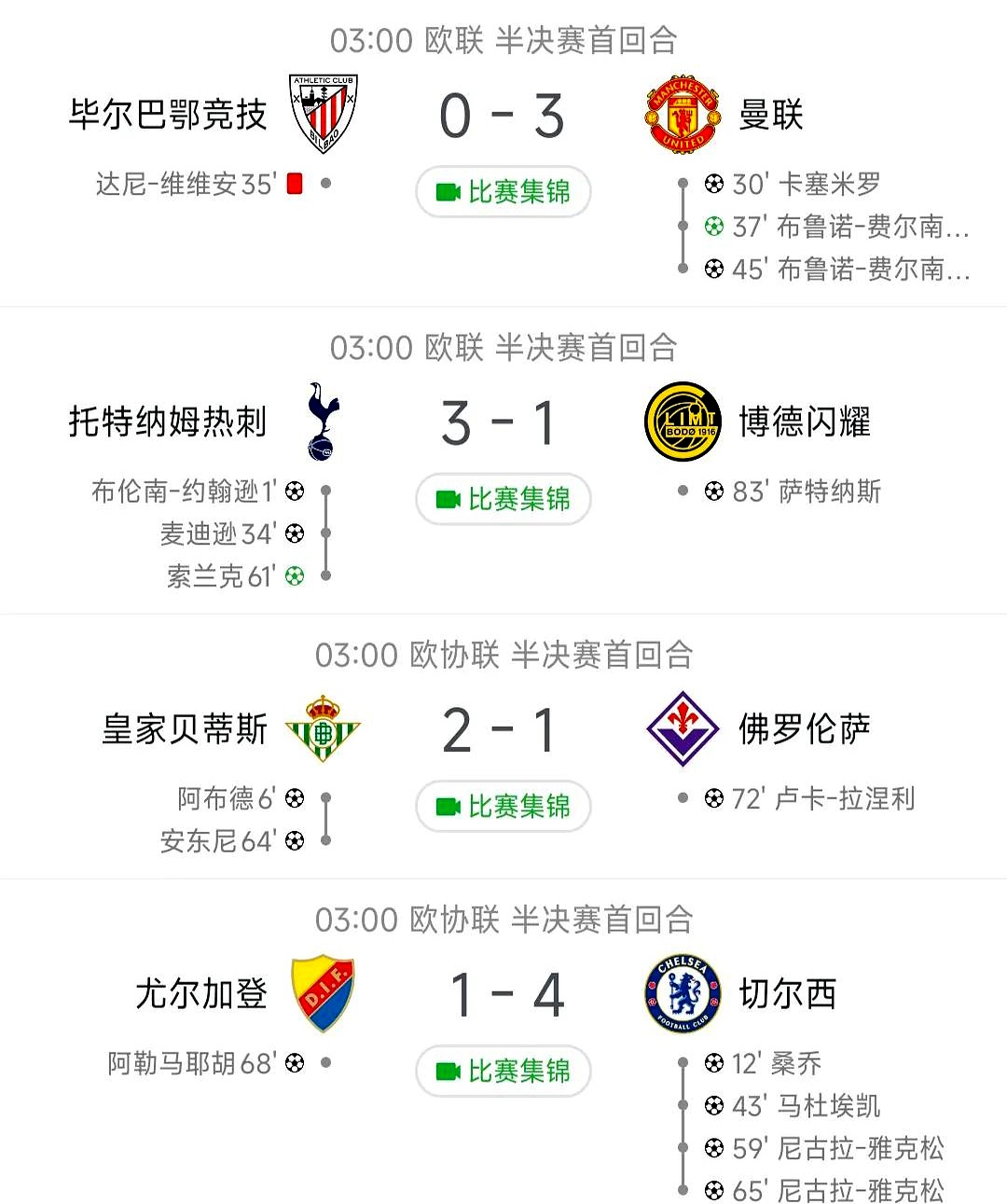Open 比赛集锦 for the Betis match
This screenshot has width=1007, height=1204.
tap(503, 808)
